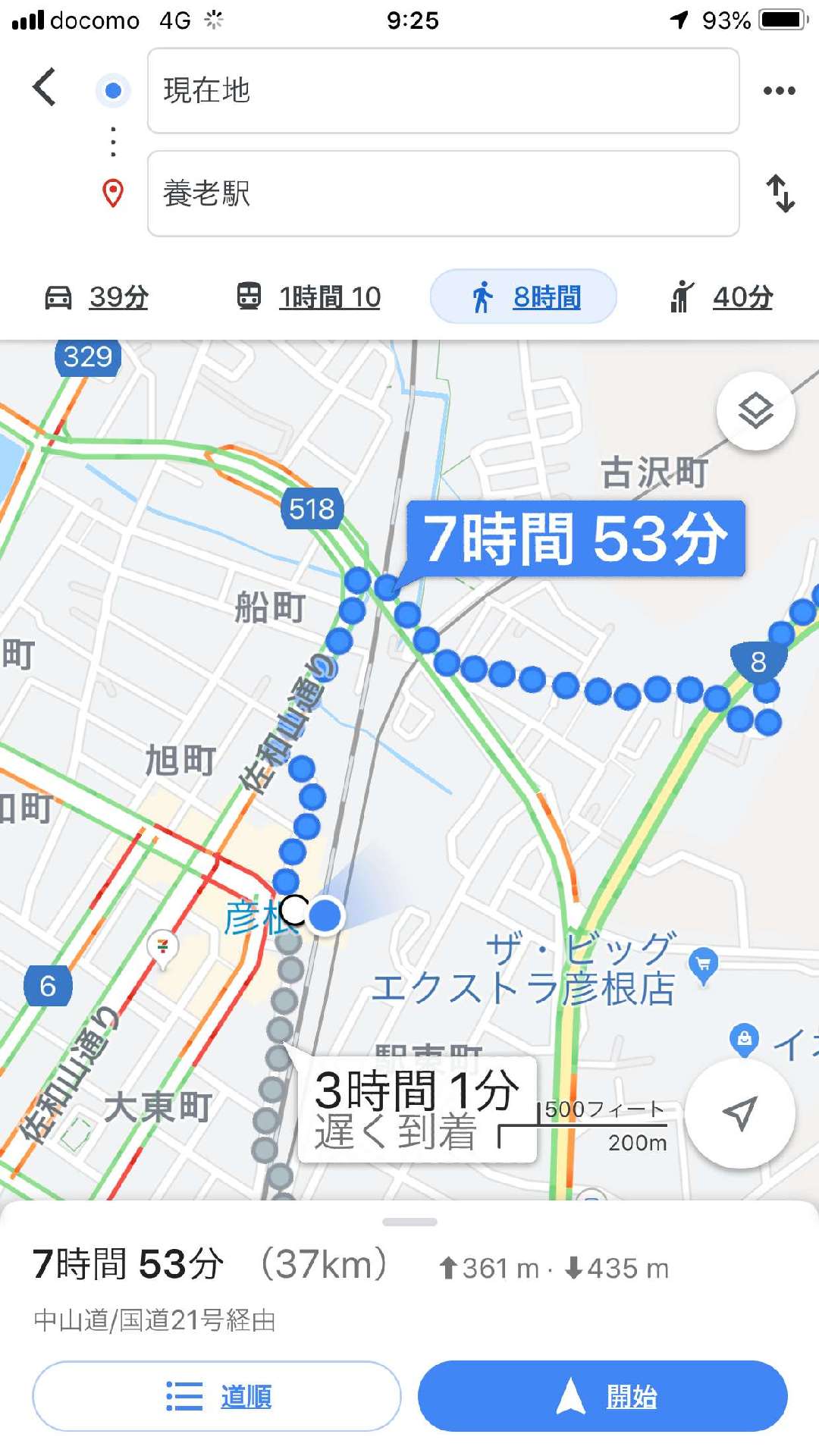Choose the alternate route 3時間 1分 遅く到着
The width and height of the screenshot is (819, 1456).
417,1109
